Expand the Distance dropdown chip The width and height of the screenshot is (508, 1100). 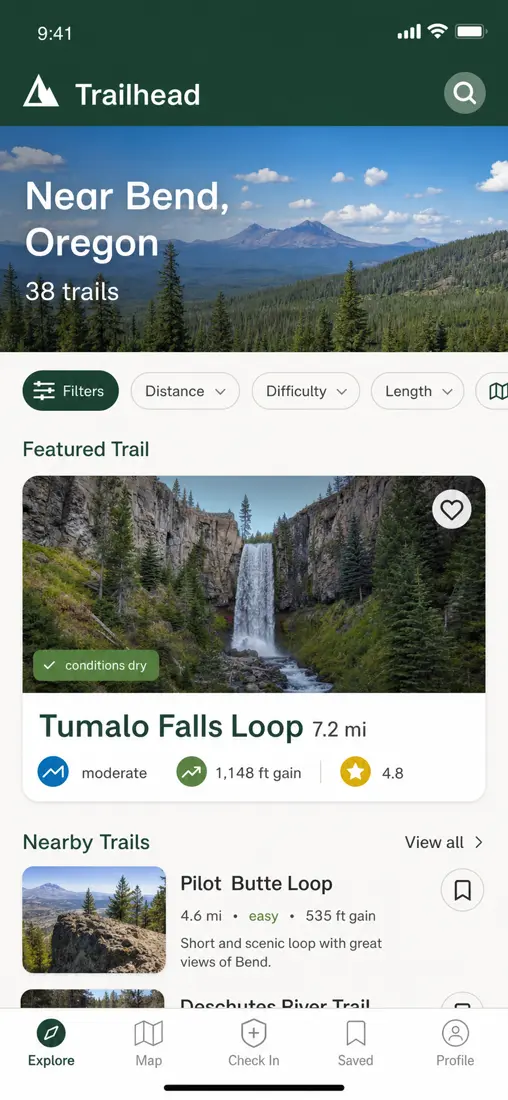pyautogui.click(x=185, y=391)
